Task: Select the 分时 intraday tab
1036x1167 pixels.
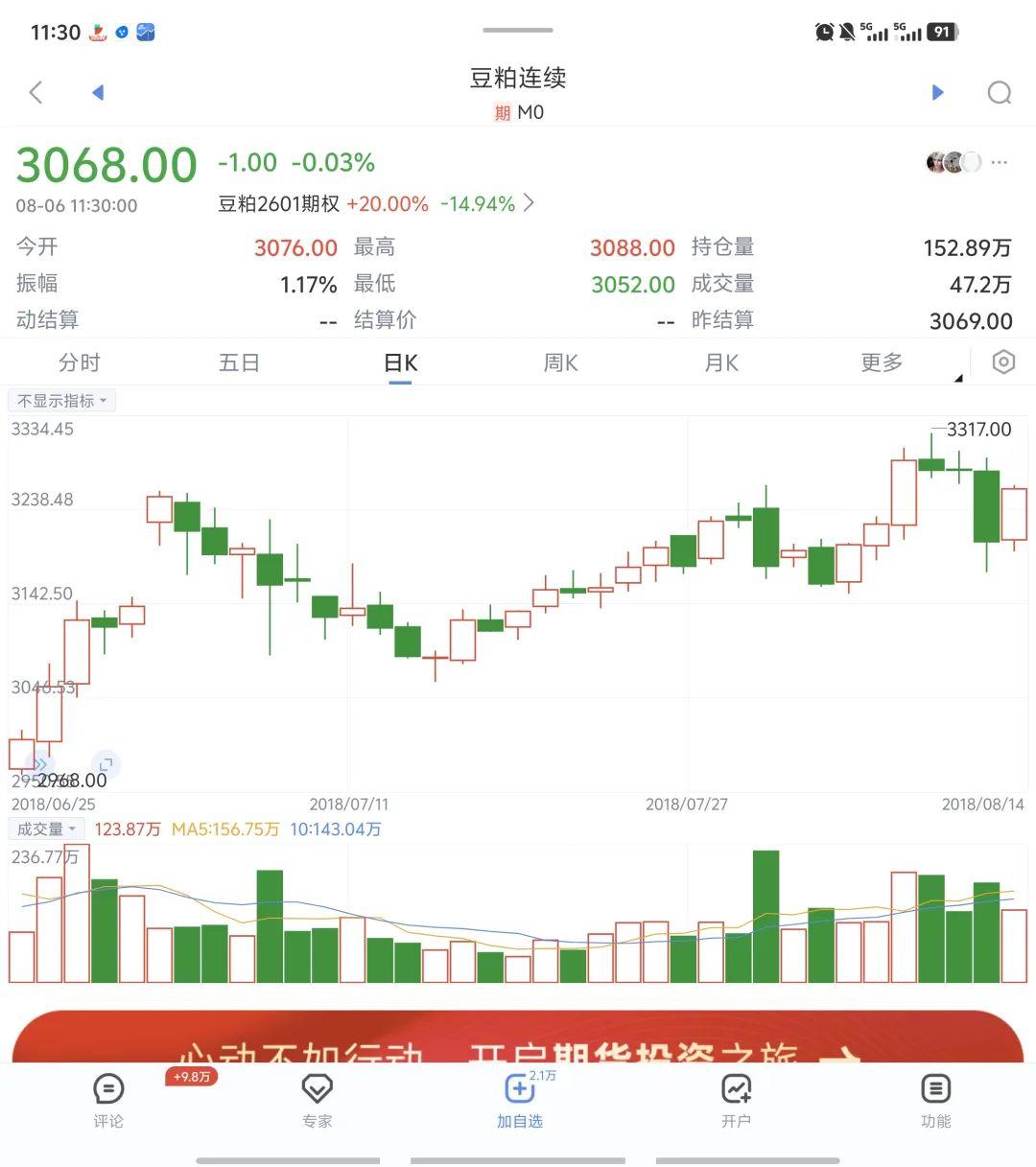Action: (81, 362)
